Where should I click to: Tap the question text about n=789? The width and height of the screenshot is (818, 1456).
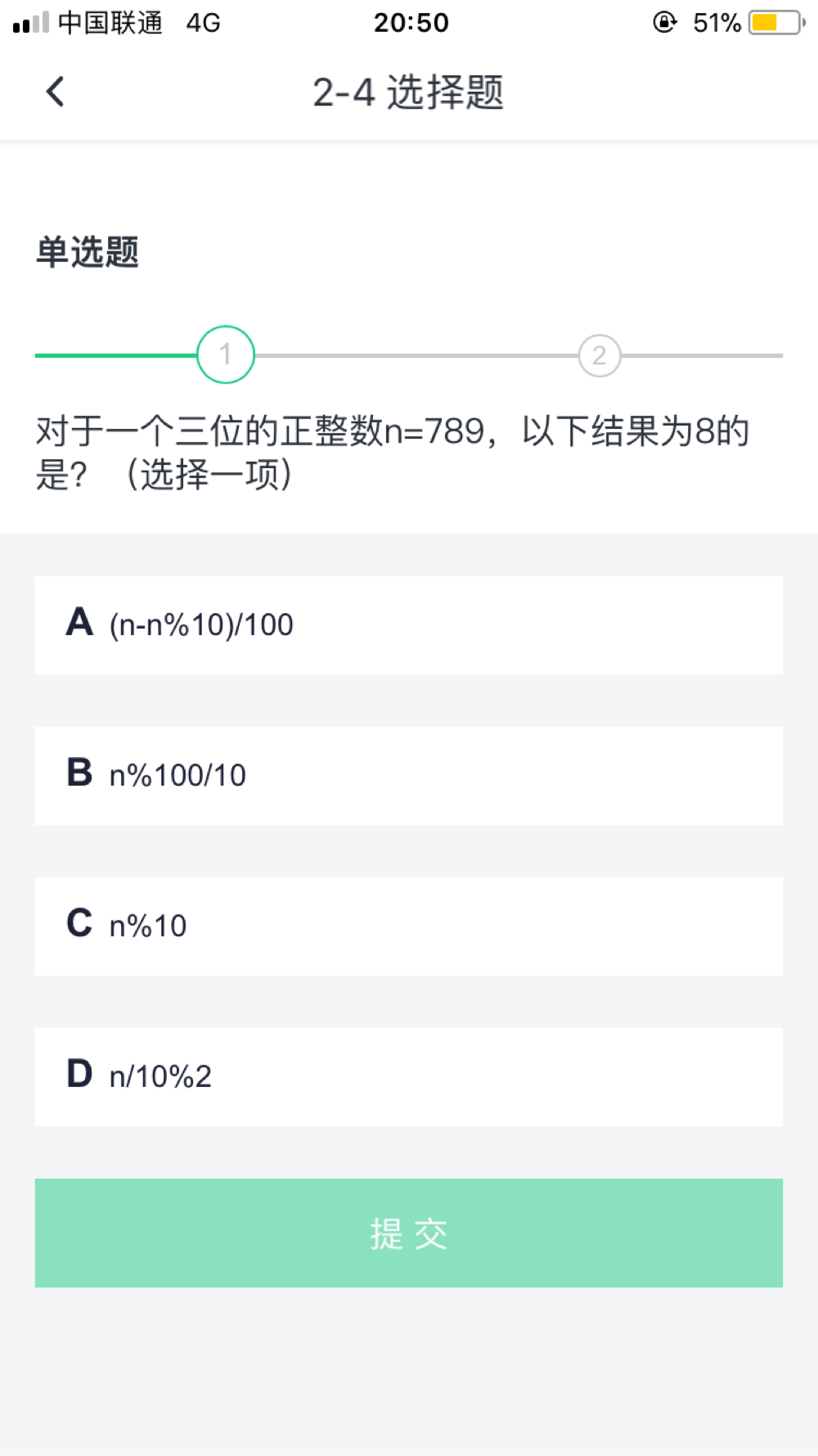[393, 450]
